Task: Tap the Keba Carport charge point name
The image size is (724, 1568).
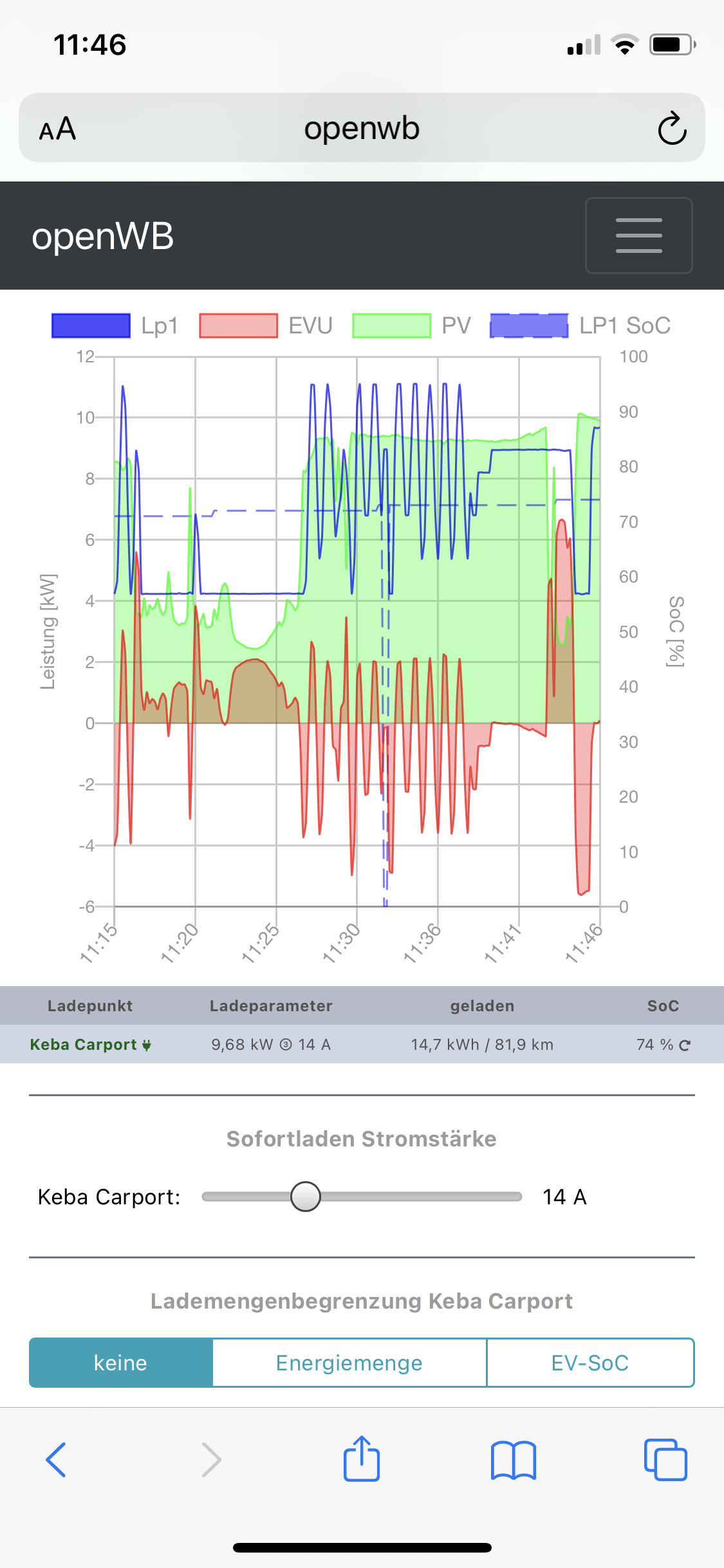Action: point(84,1045)
